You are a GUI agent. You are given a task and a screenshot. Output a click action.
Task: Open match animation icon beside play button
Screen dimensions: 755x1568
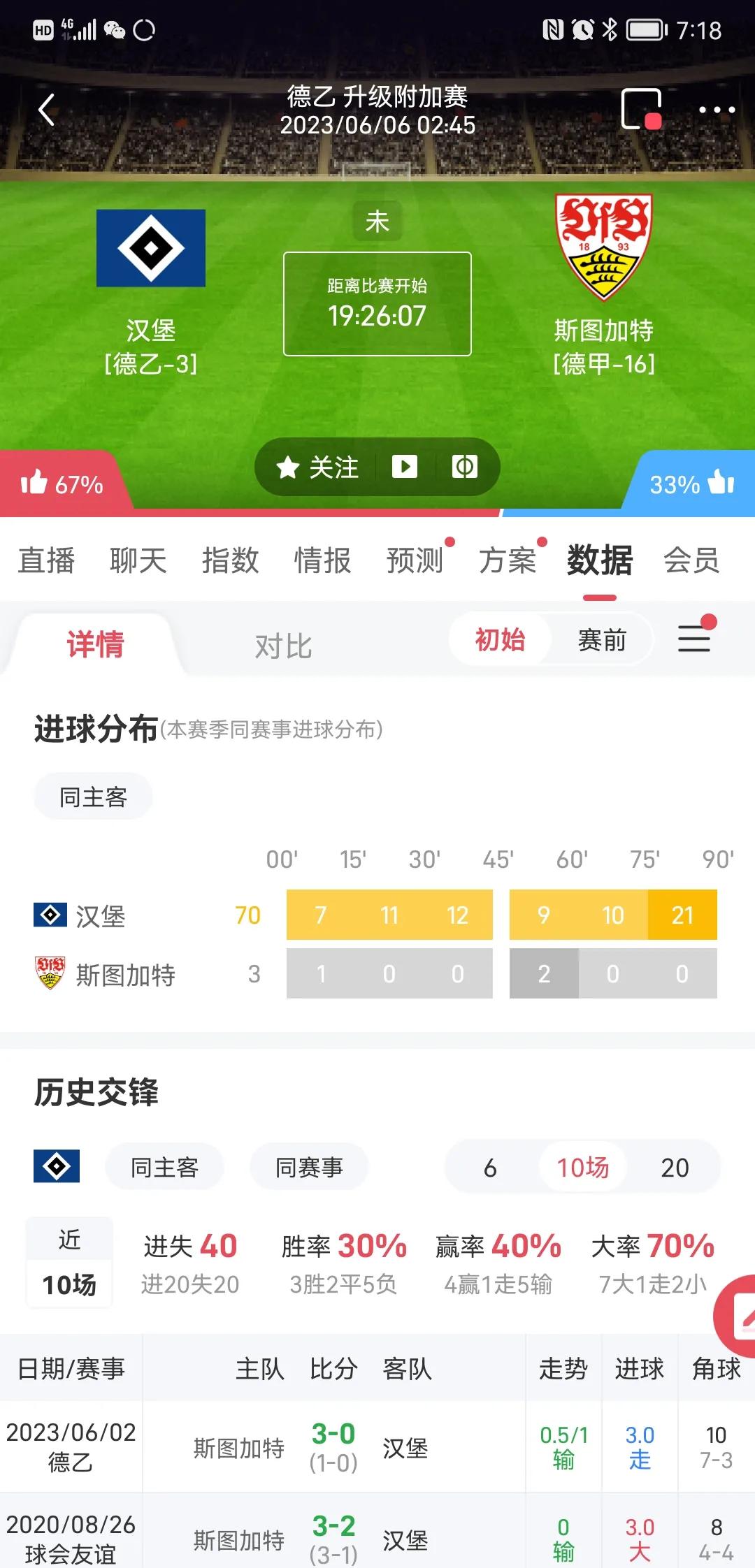(465, 467)
